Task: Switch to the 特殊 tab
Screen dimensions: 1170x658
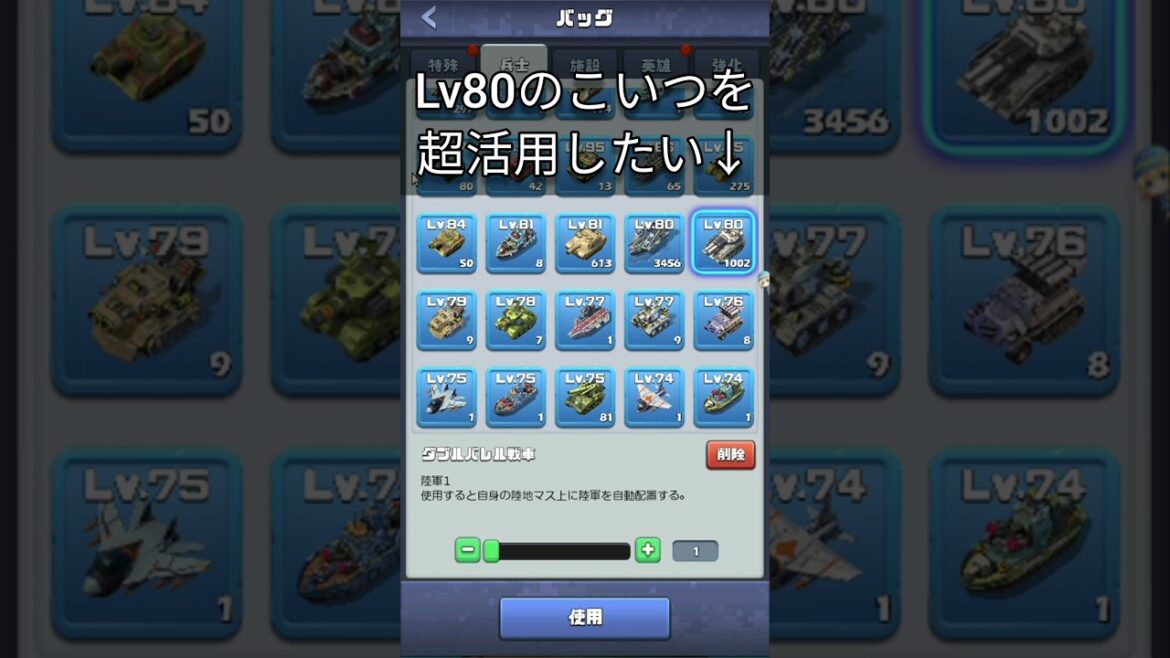Action: [443, 62]
